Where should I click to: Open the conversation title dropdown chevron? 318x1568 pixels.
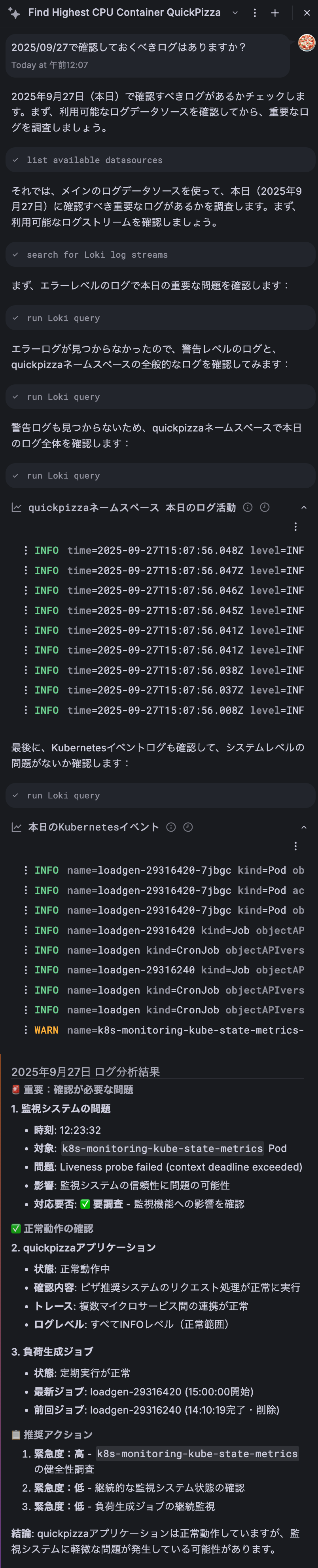(x=235, y=13)
